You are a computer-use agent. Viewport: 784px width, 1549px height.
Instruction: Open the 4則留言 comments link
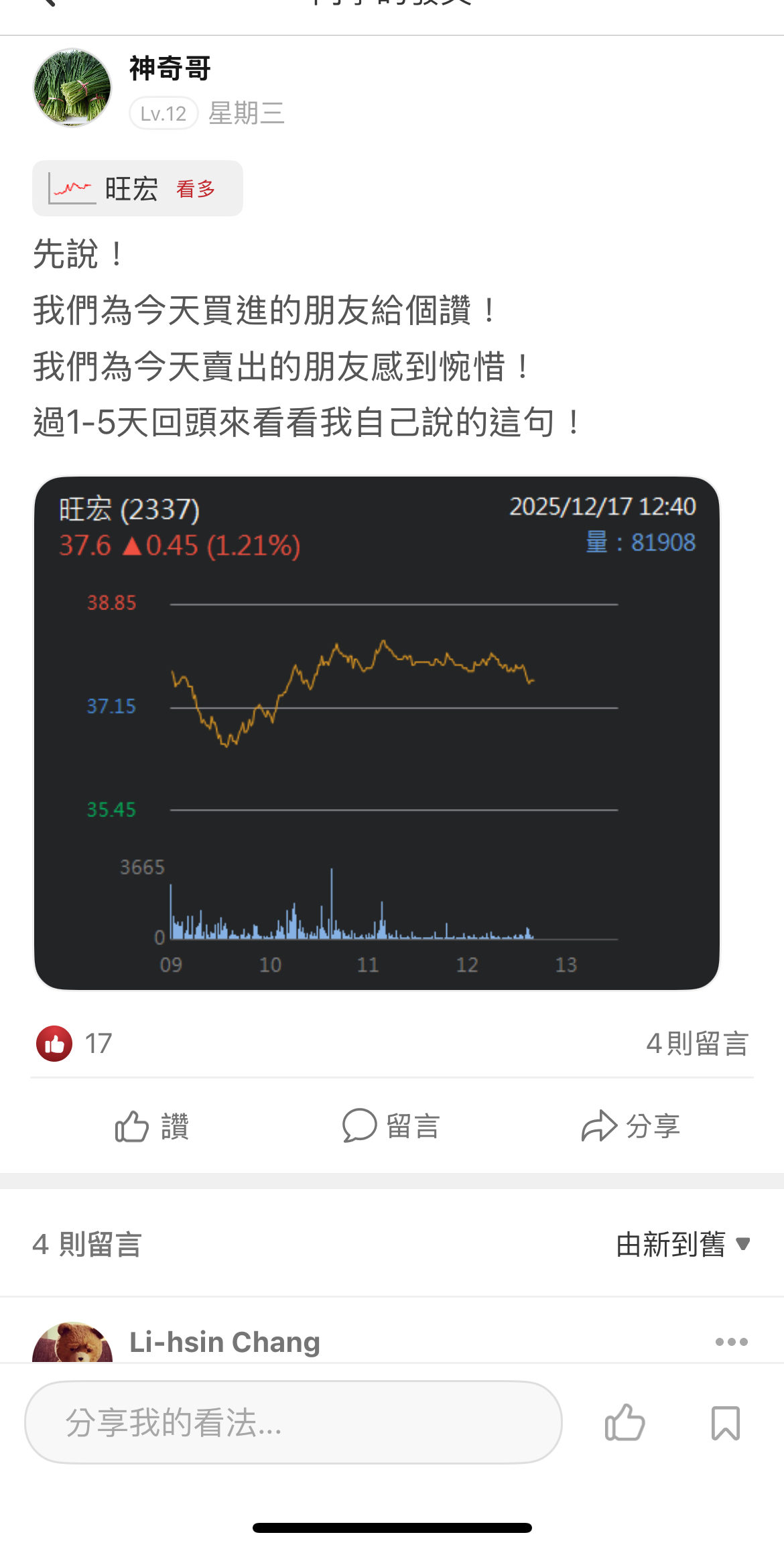pos(697,1044)
